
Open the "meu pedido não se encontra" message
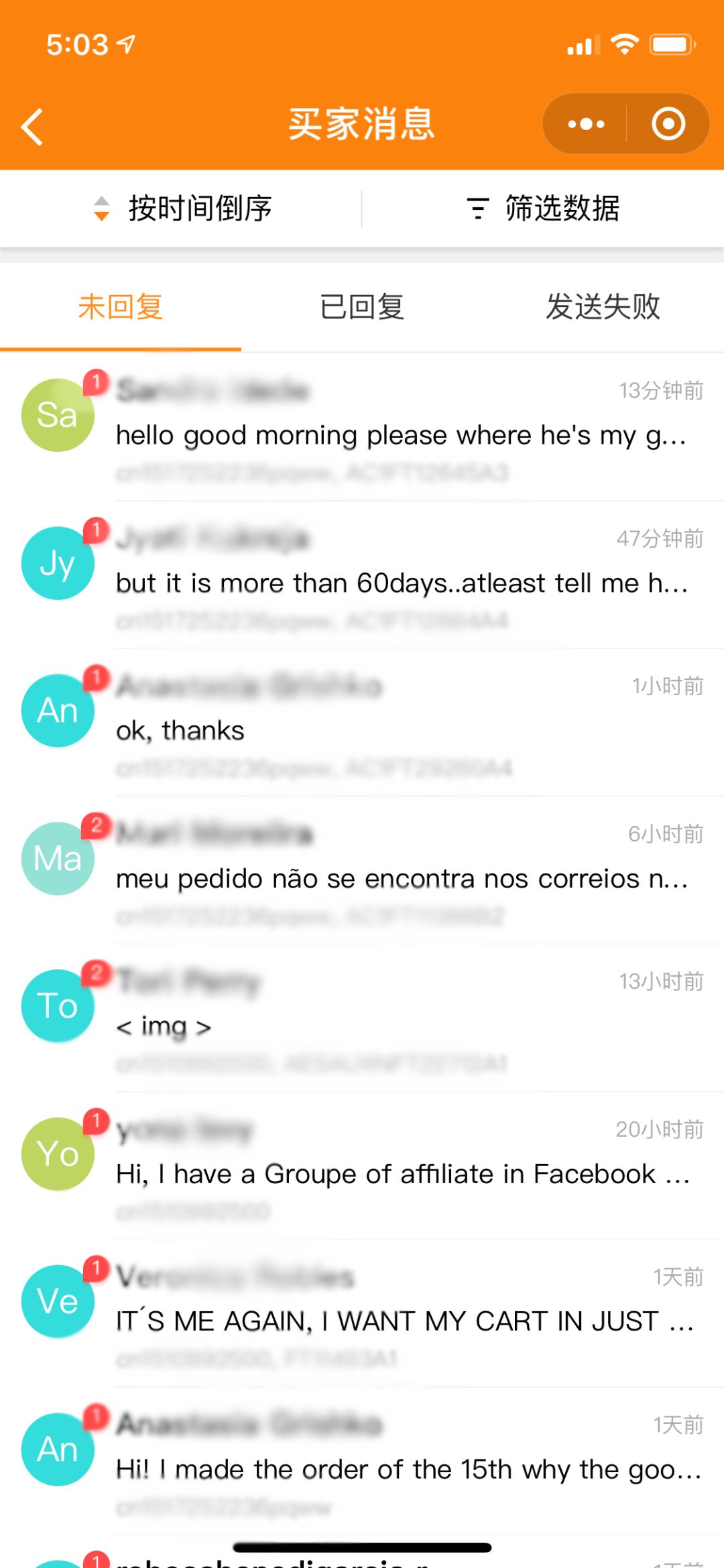[401, 878]
